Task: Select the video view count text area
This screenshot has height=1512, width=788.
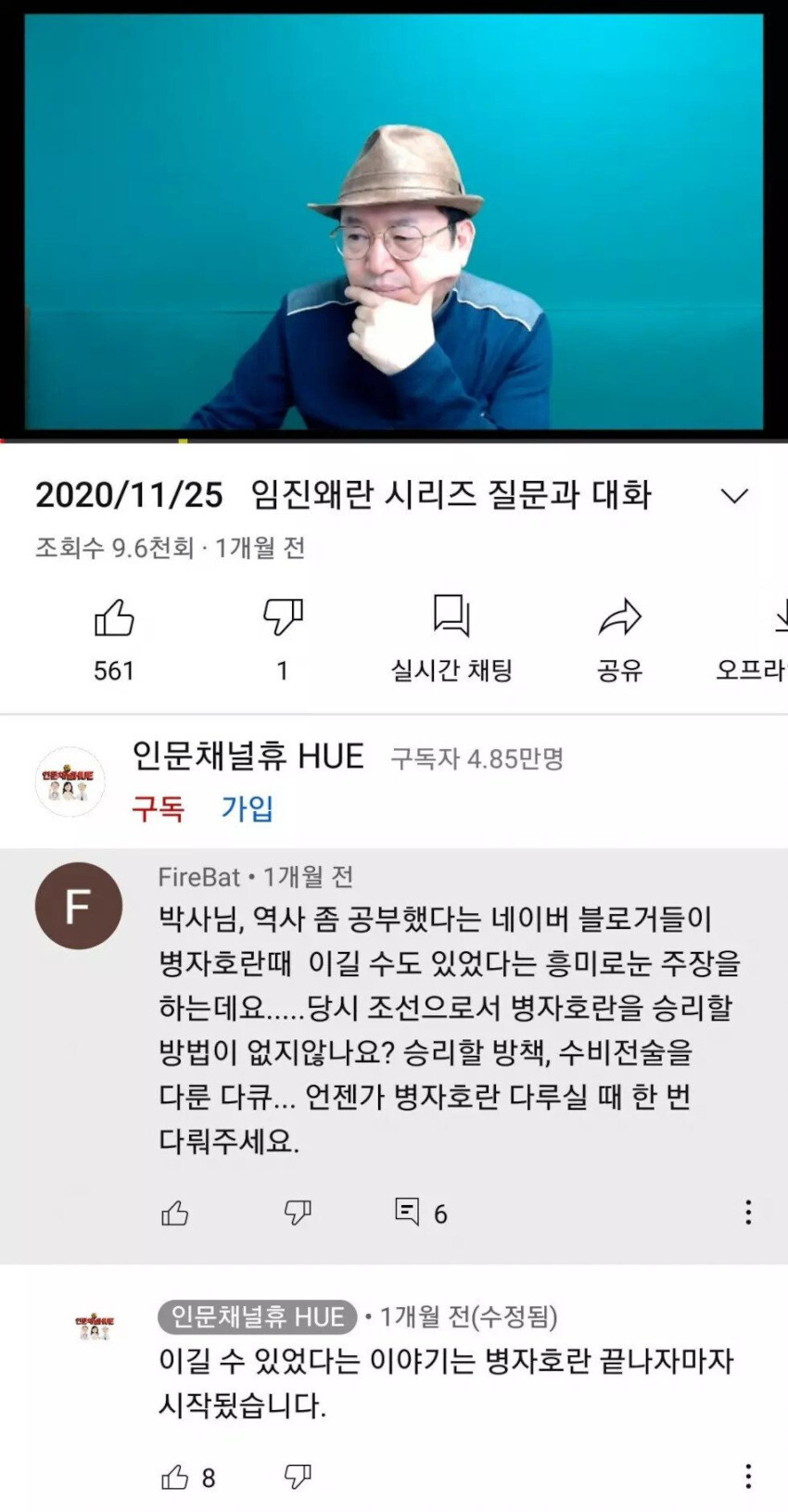Action: [x=172, y=548]
